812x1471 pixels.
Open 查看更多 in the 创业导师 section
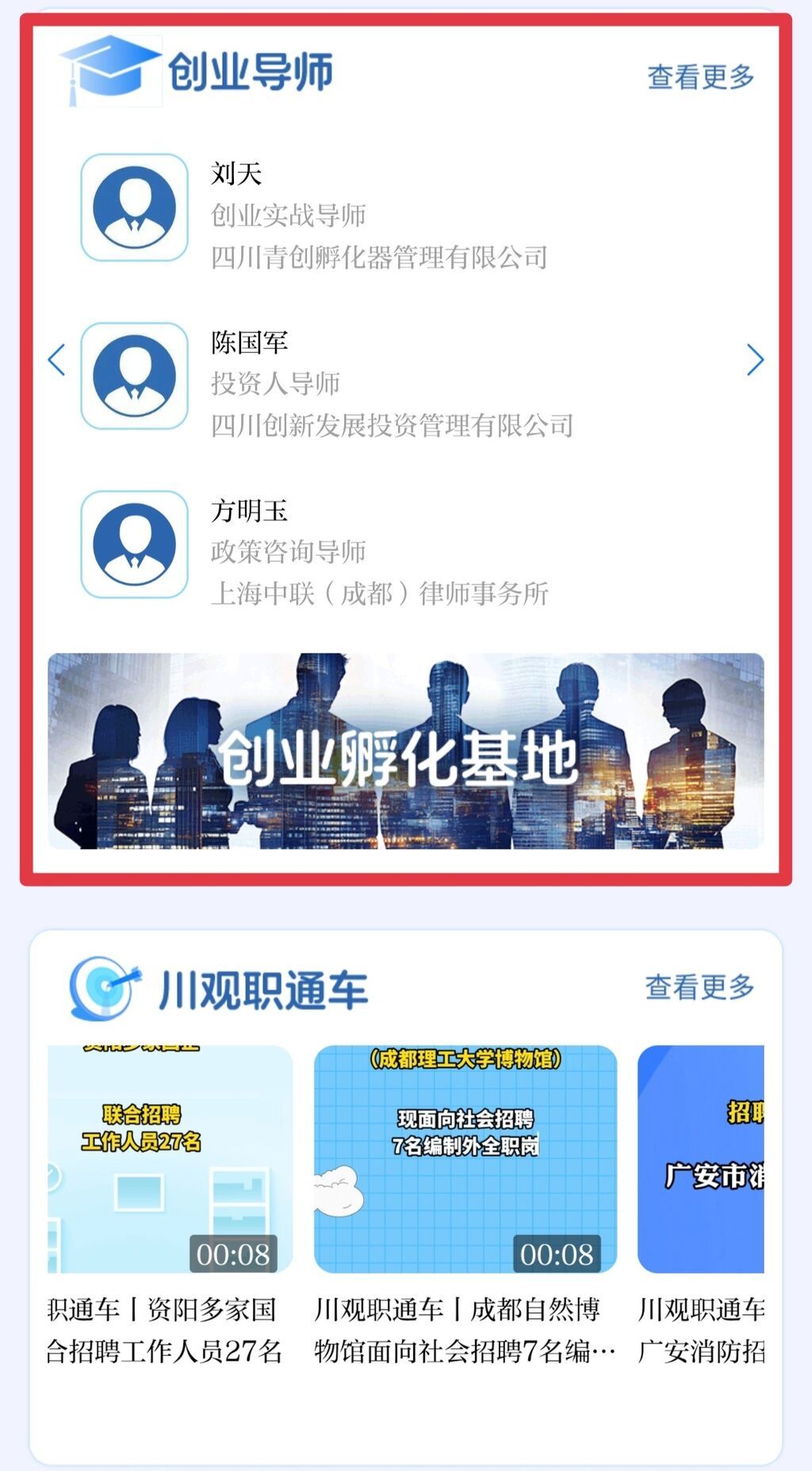tap(700, 77)
